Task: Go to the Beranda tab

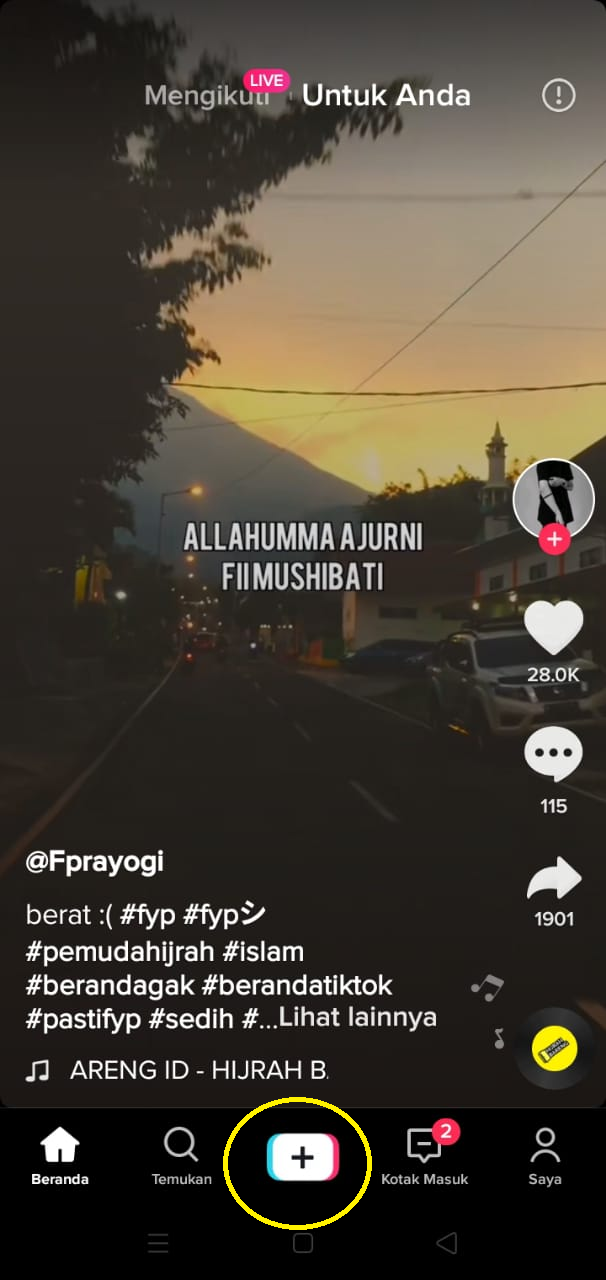Action: [60, 1157]
